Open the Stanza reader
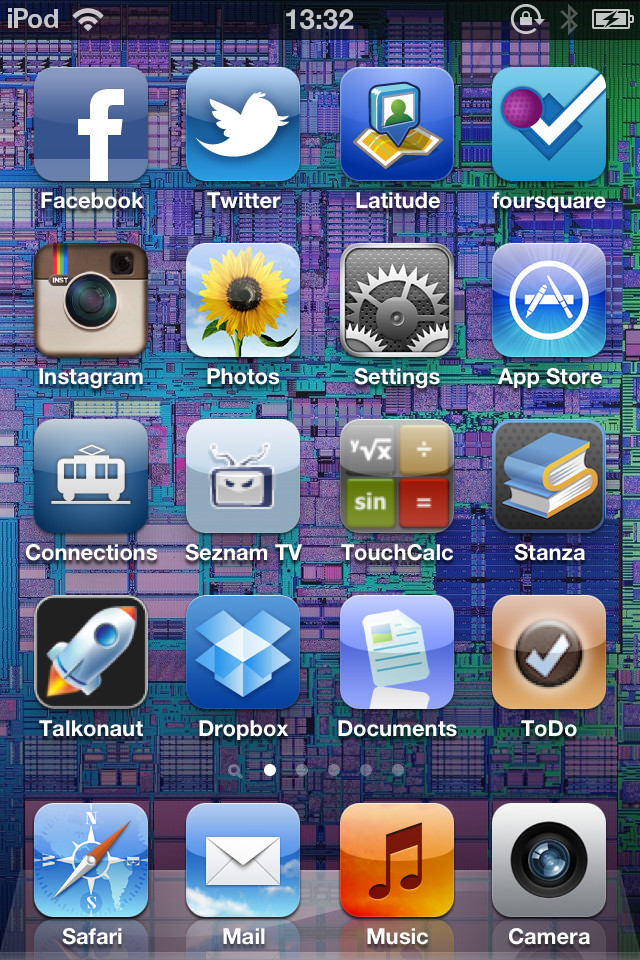Screen dimensions: 640x960 (x=549, y=476)
